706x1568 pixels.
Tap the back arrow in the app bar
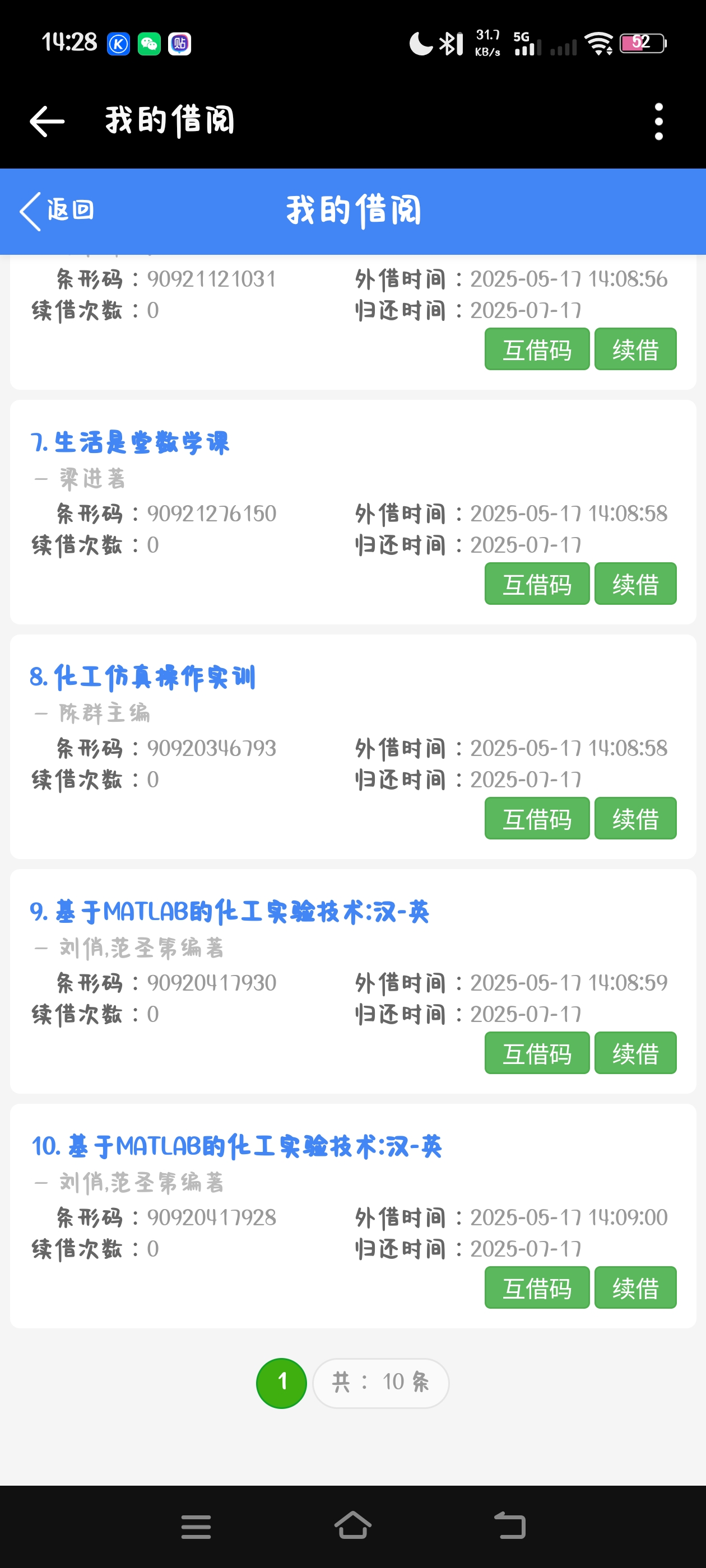pyautogui.click(x=47, y=121)
